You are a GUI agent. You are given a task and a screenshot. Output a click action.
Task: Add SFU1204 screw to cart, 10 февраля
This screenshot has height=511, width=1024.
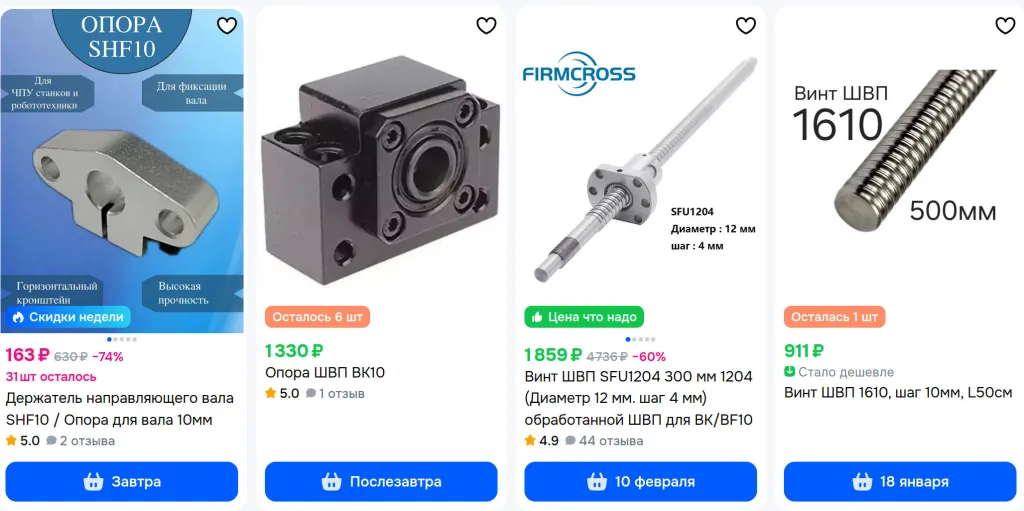pyautogui.click(x=641, y=481)
